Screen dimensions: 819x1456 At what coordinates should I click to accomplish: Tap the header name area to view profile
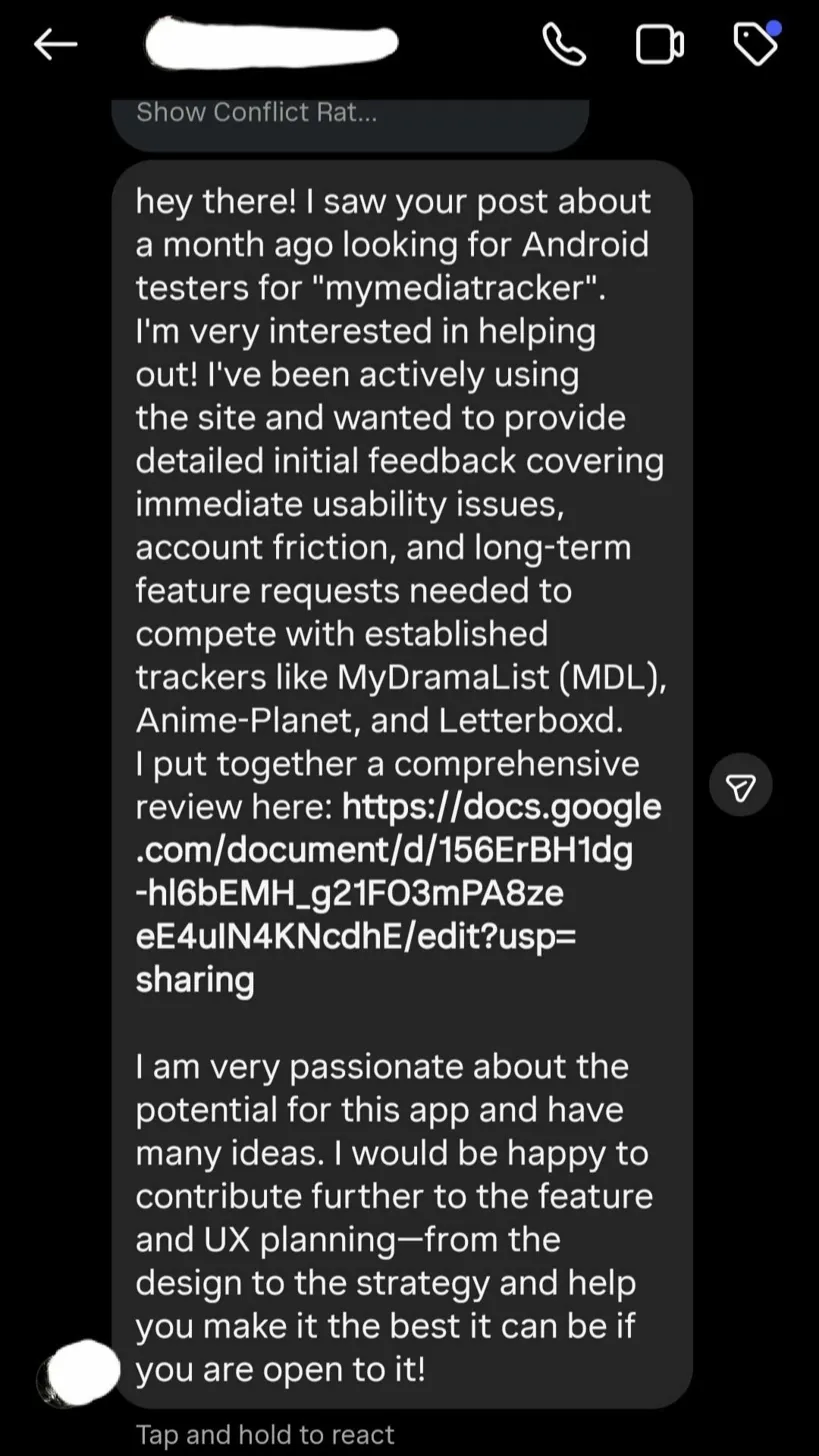(270, 44)
